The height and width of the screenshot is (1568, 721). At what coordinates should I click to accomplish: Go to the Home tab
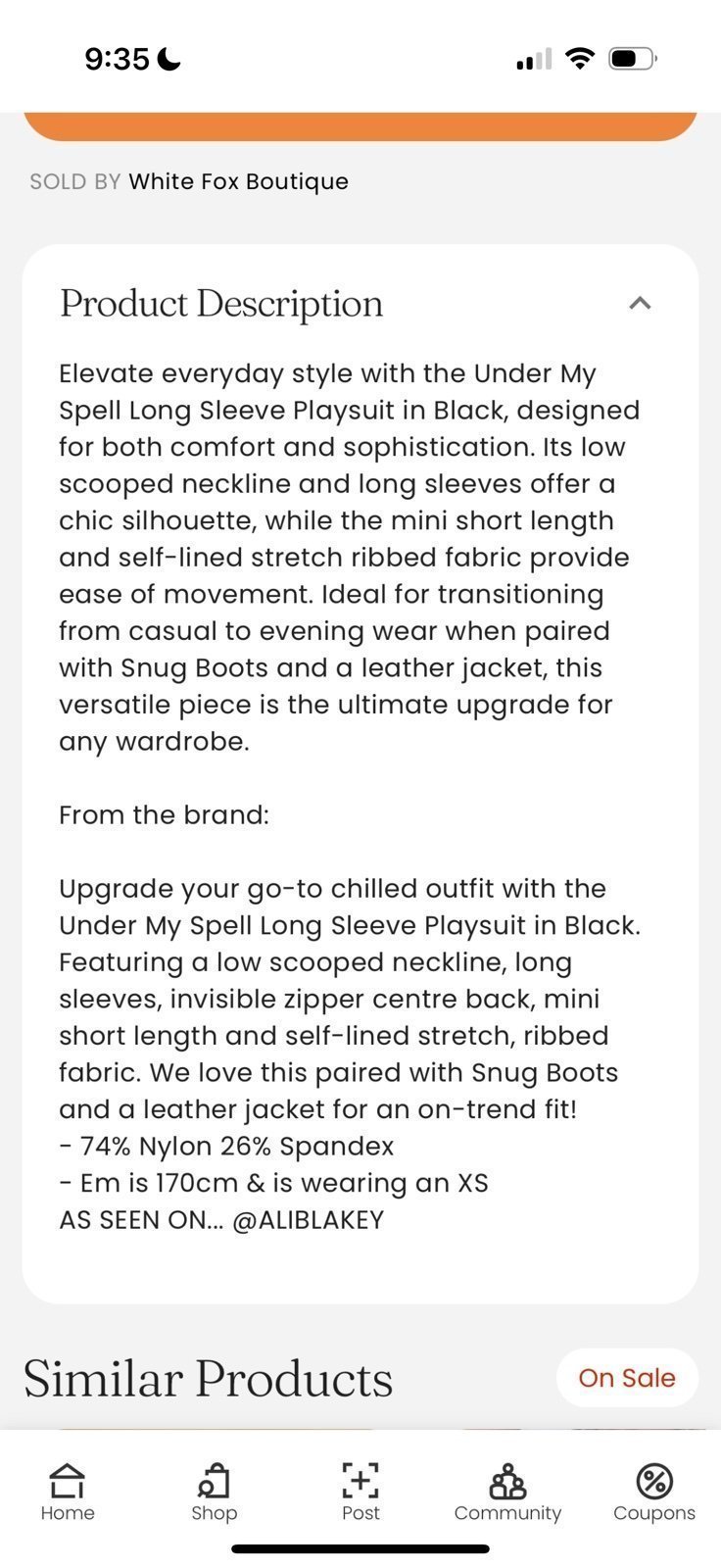click(68, 1493)
